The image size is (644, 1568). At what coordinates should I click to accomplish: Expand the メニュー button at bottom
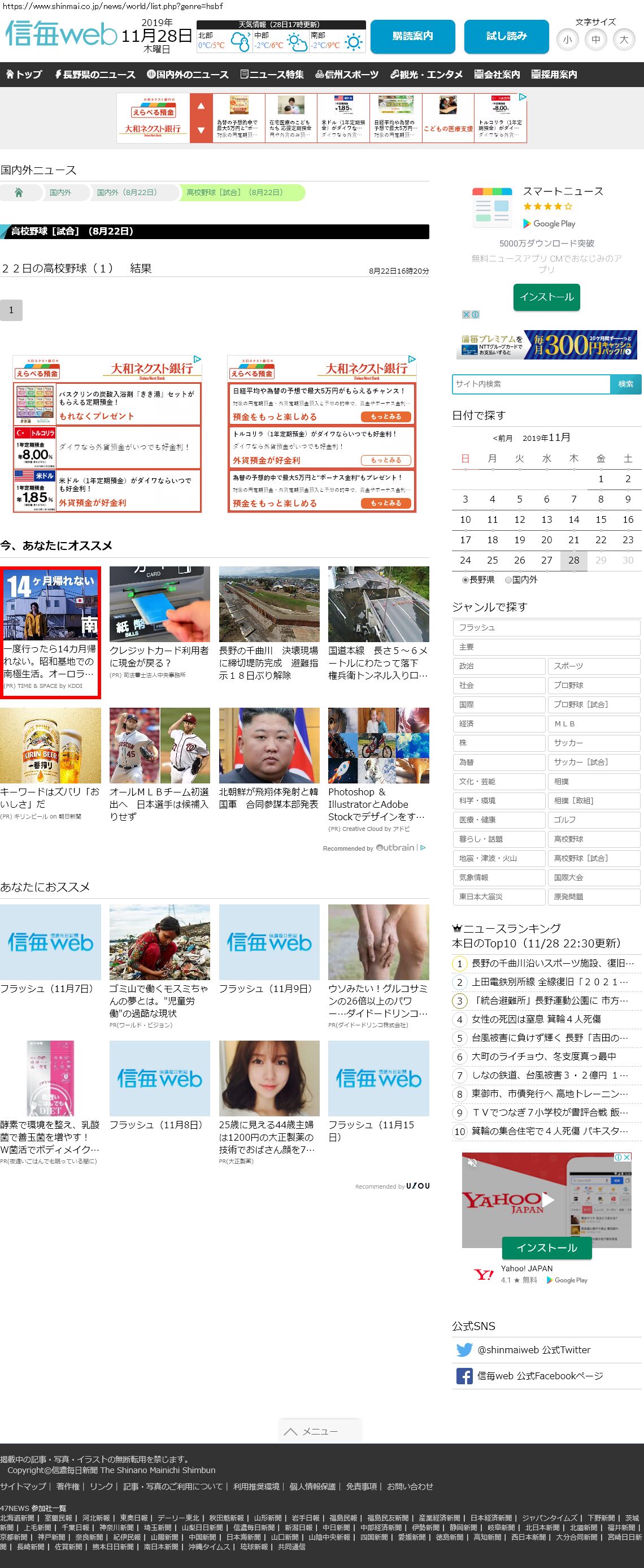click(x=320, y=1431)
